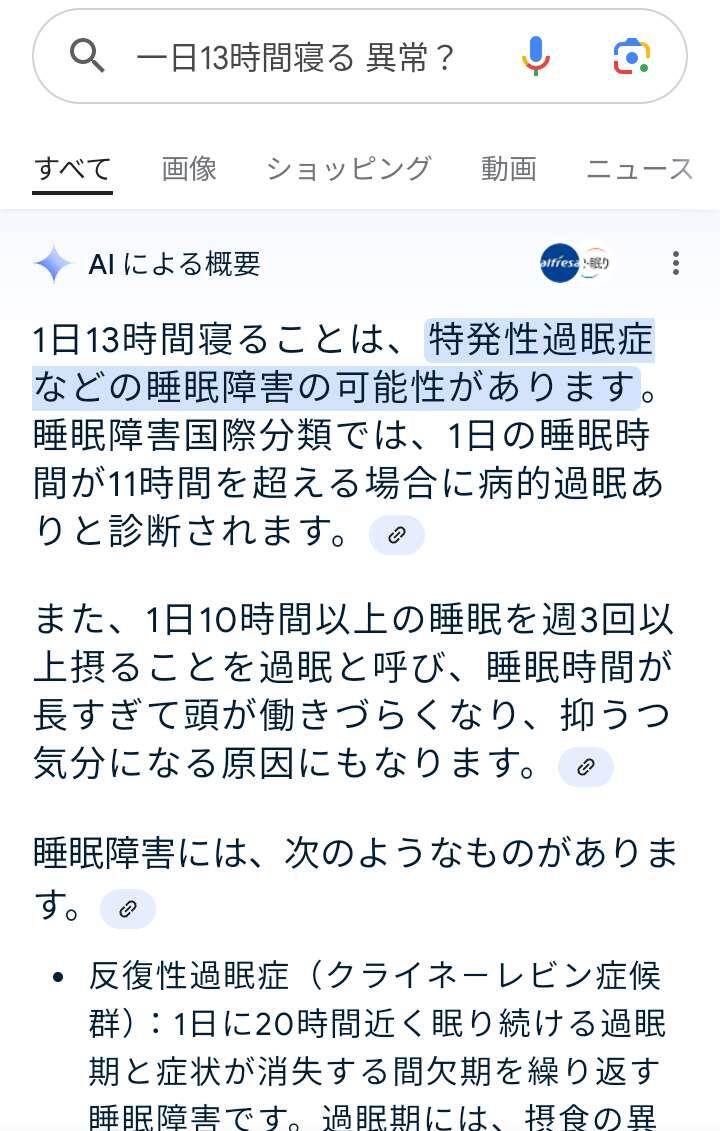Open source link after 診断されます
The image size is (720, 1131).
click(x=397, y=536)
